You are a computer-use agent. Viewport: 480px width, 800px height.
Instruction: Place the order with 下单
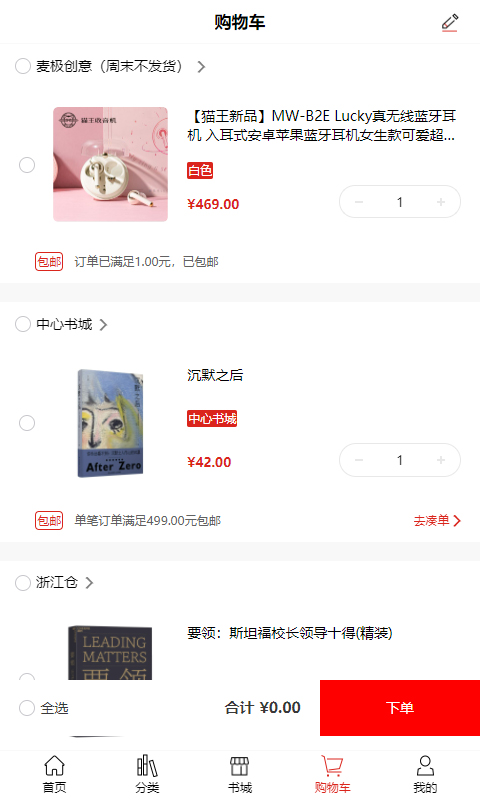(x=400, y=708)
